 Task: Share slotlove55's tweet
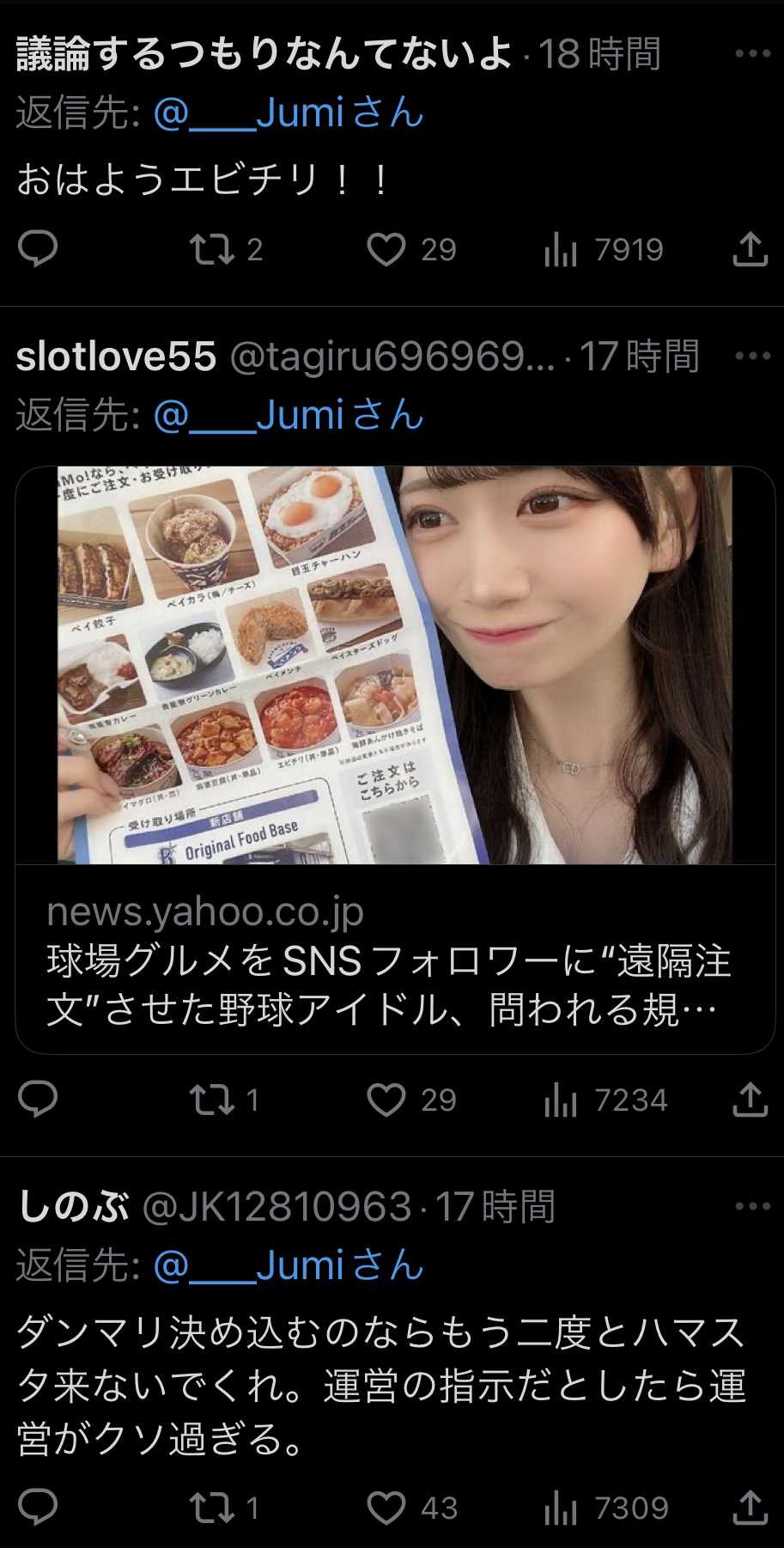pyautogui.click(x=750, y=1100)
